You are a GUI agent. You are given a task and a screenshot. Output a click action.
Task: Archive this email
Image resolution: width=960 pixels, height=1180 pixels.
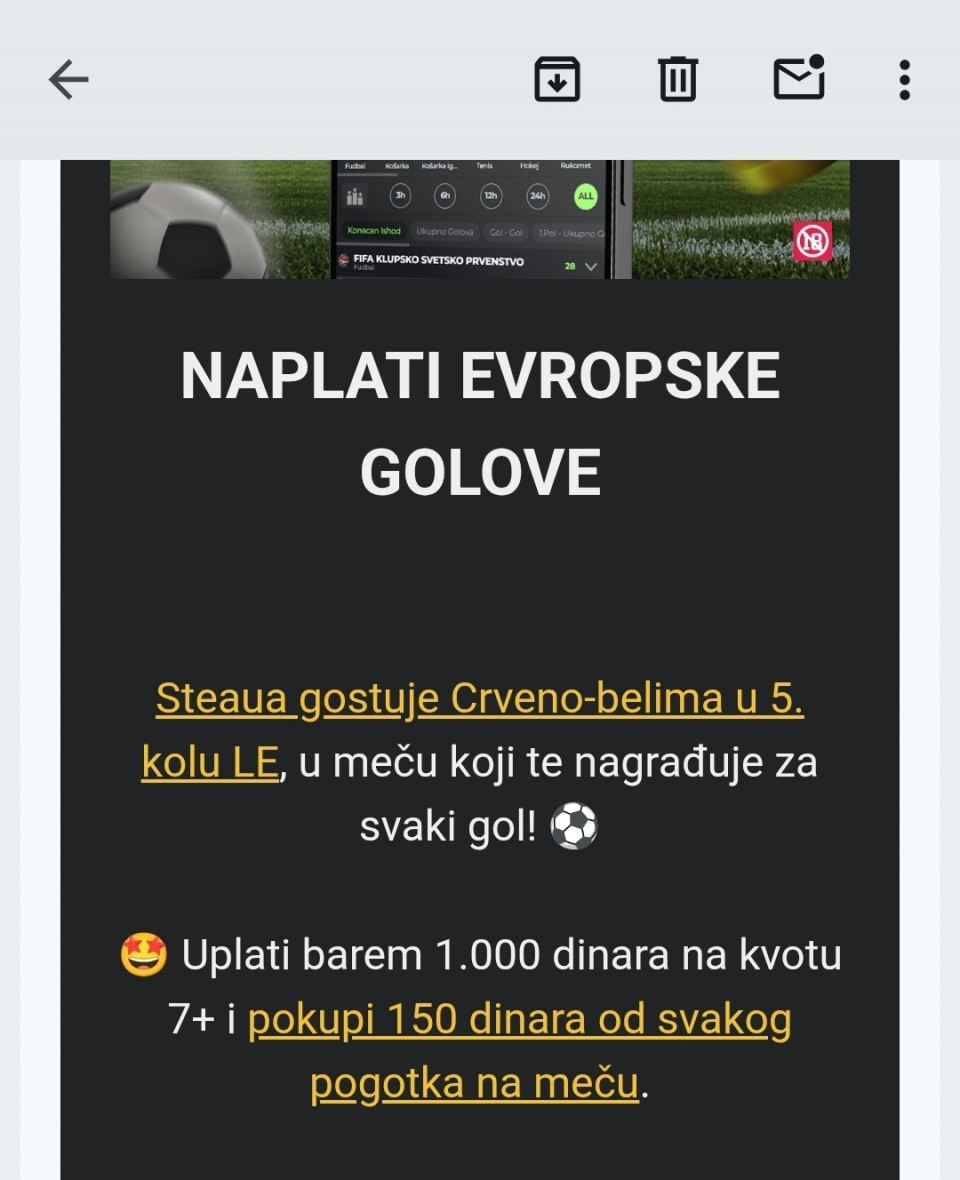pyautogui.click(x=557, y=79)
